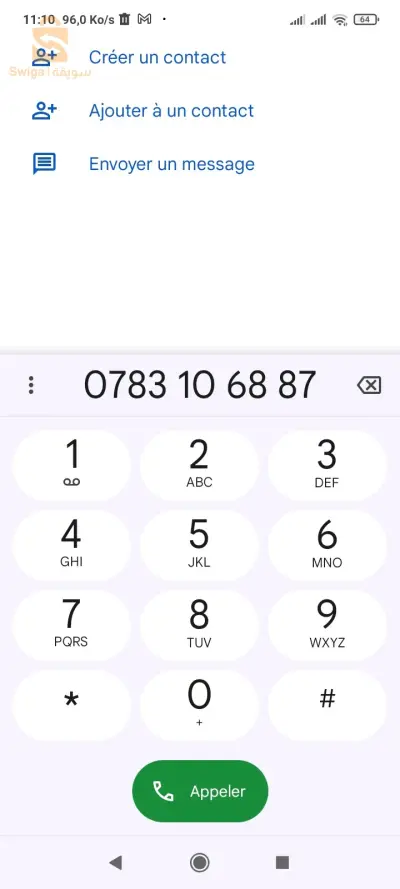The width and height of the screenshot is (400, 889).
Task: Tap the hash key
Action: click(327, 705)
